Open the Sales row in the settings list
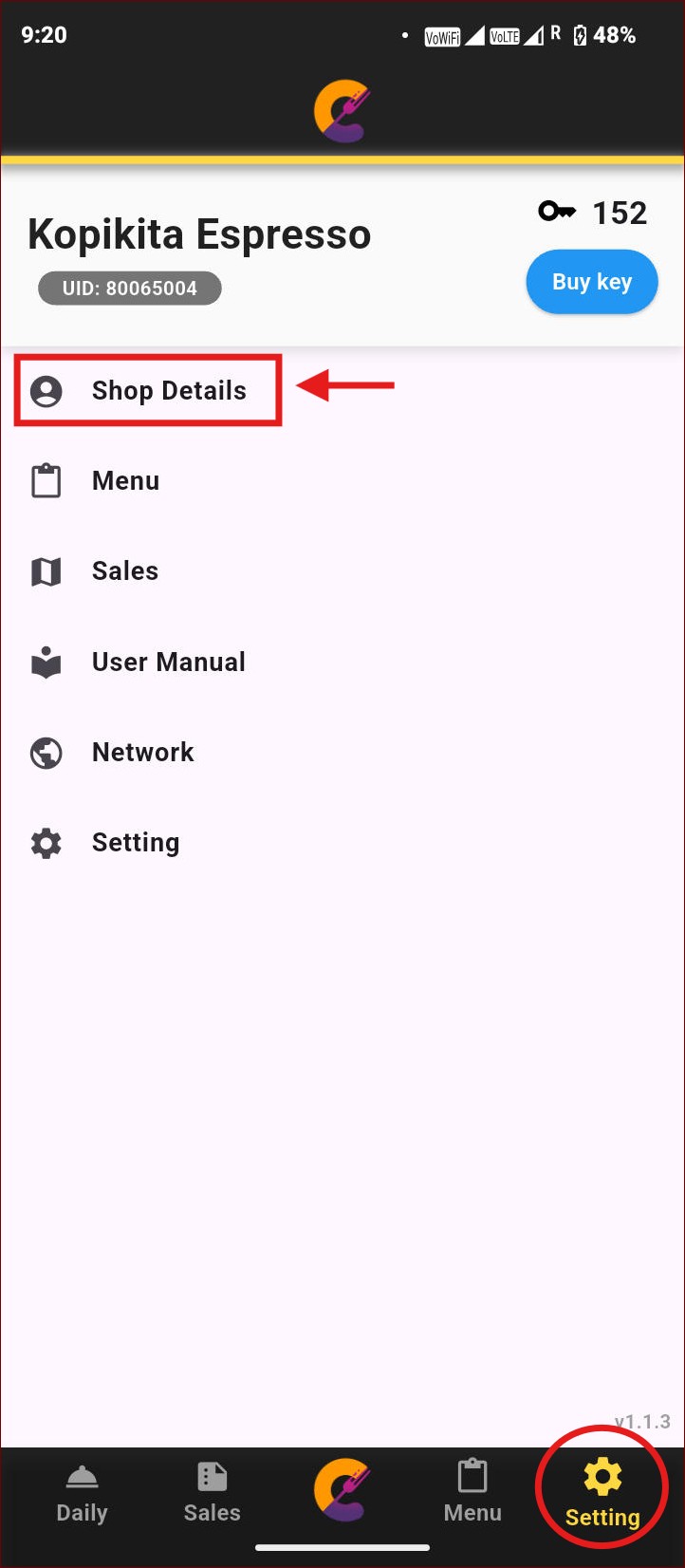 point(124,571)
